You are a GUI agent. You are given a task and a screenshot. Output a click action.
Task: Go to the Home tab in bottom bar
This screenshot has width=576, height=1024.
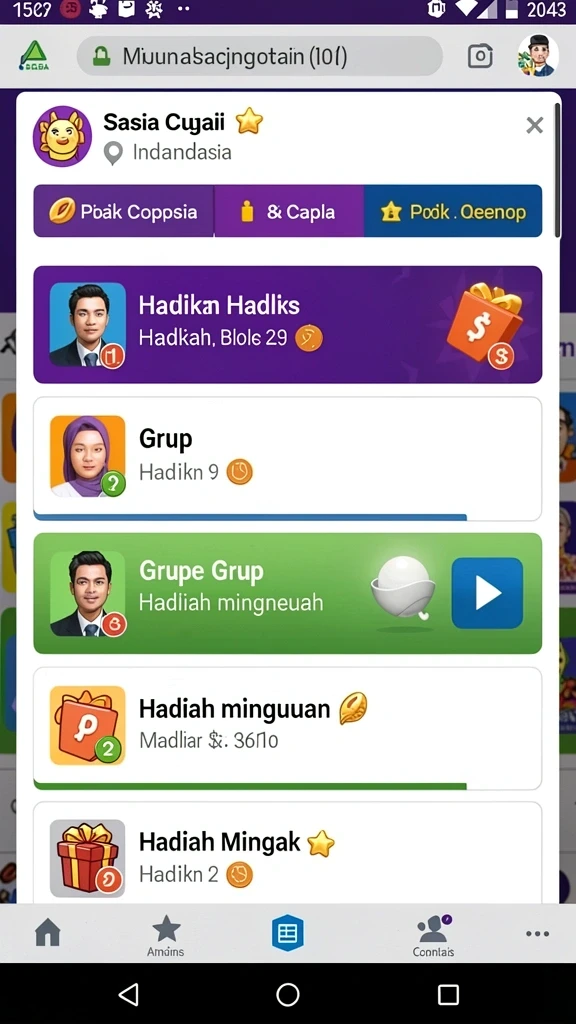(x=48, y=932)
